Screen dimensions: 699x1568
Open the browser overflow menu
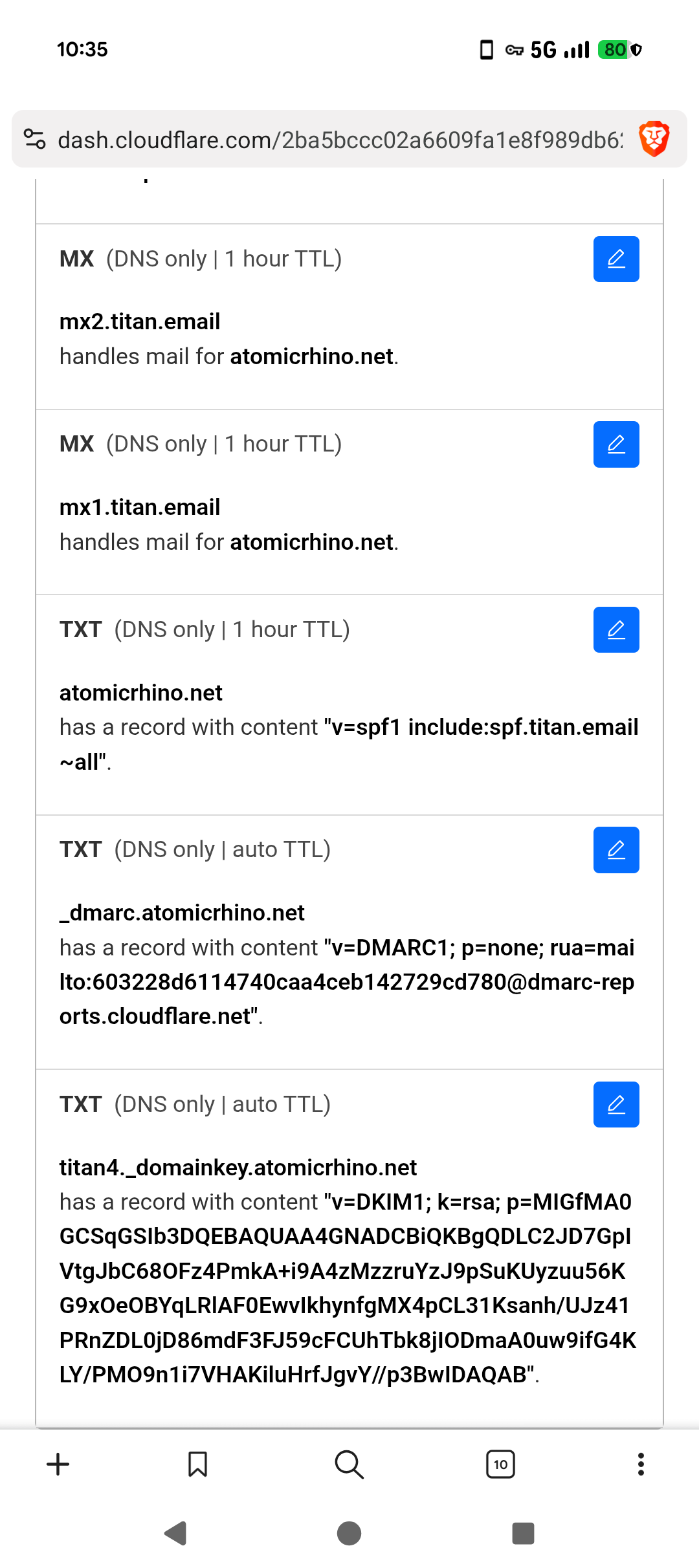[x=641, y=1464]
